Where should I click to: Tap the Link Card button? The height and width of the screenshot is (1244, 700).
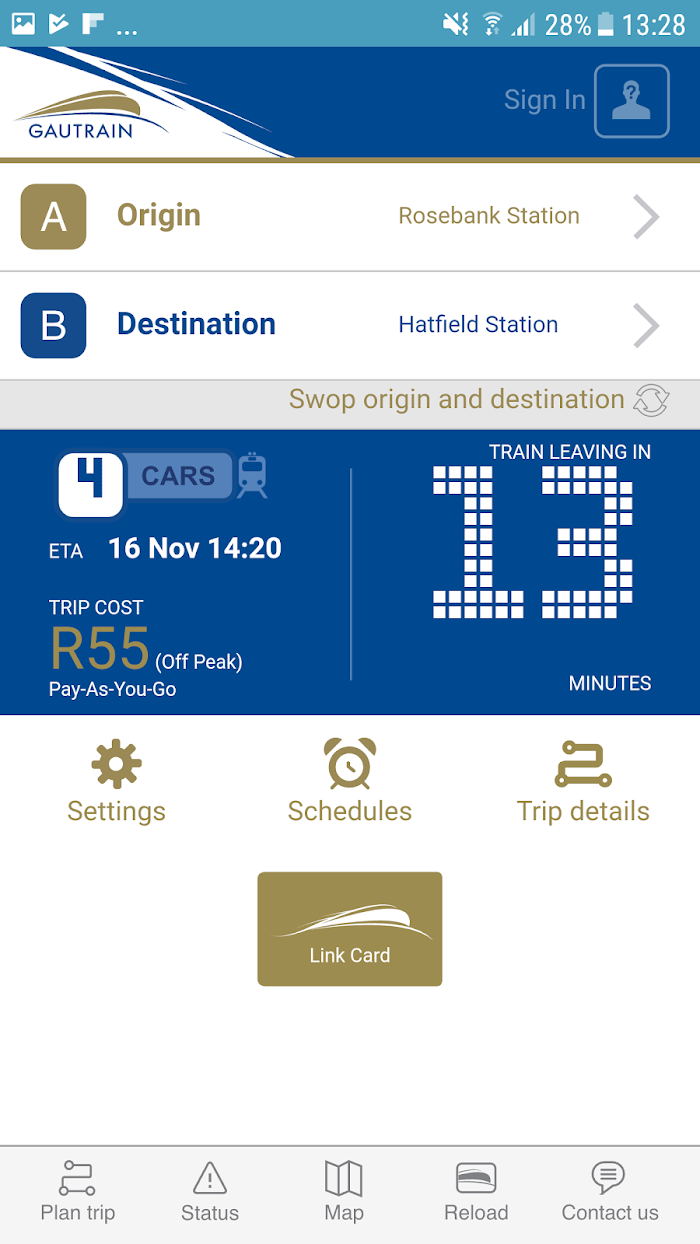click(350, 929)
